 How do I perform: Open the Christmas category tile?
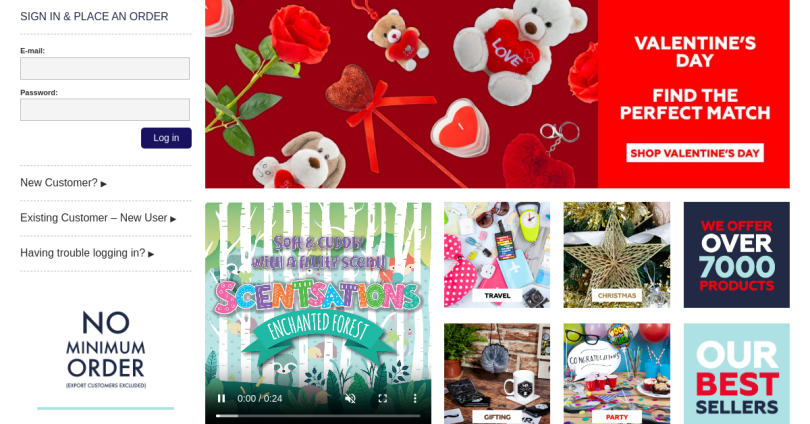616,255
